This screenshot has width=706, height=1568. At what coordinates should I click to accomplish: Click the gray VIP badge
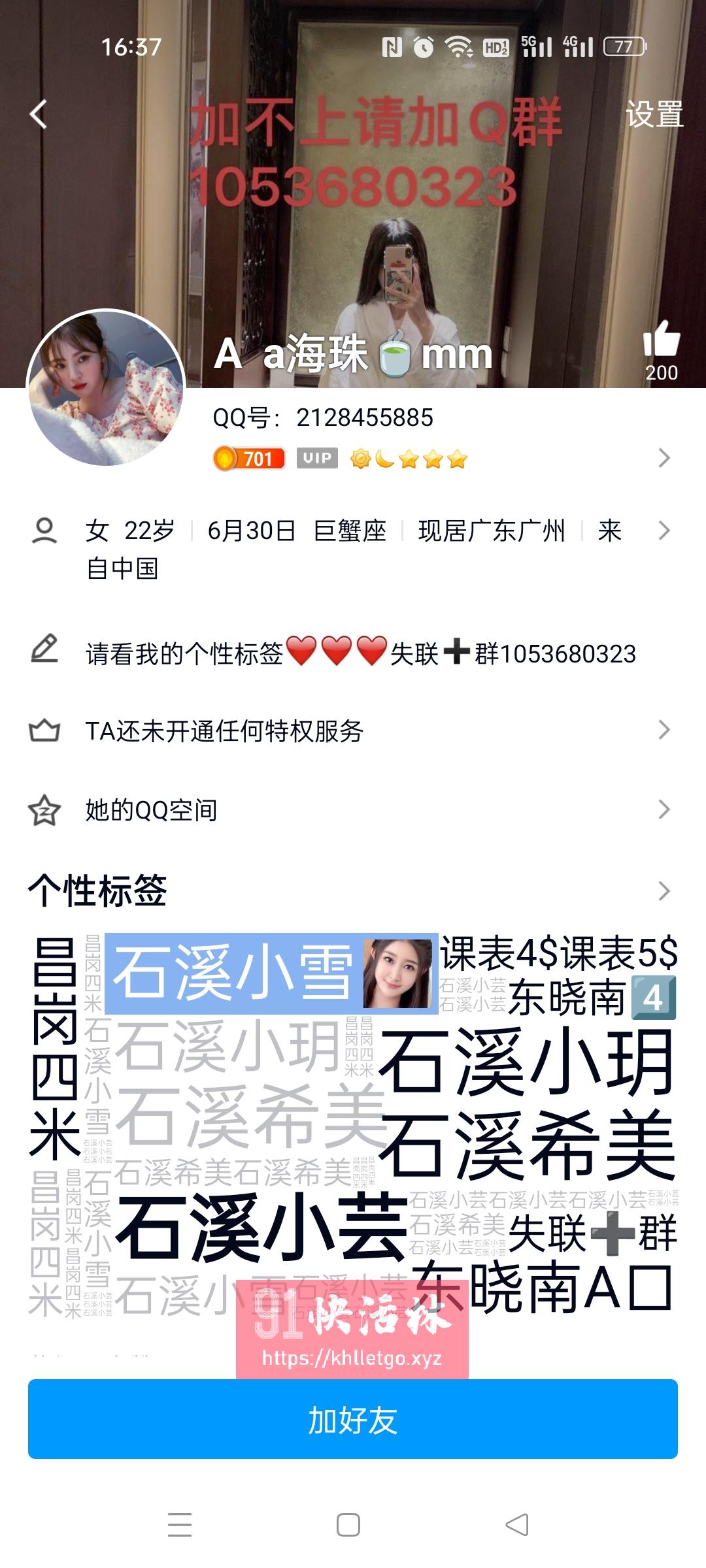(x=318, y=459)
